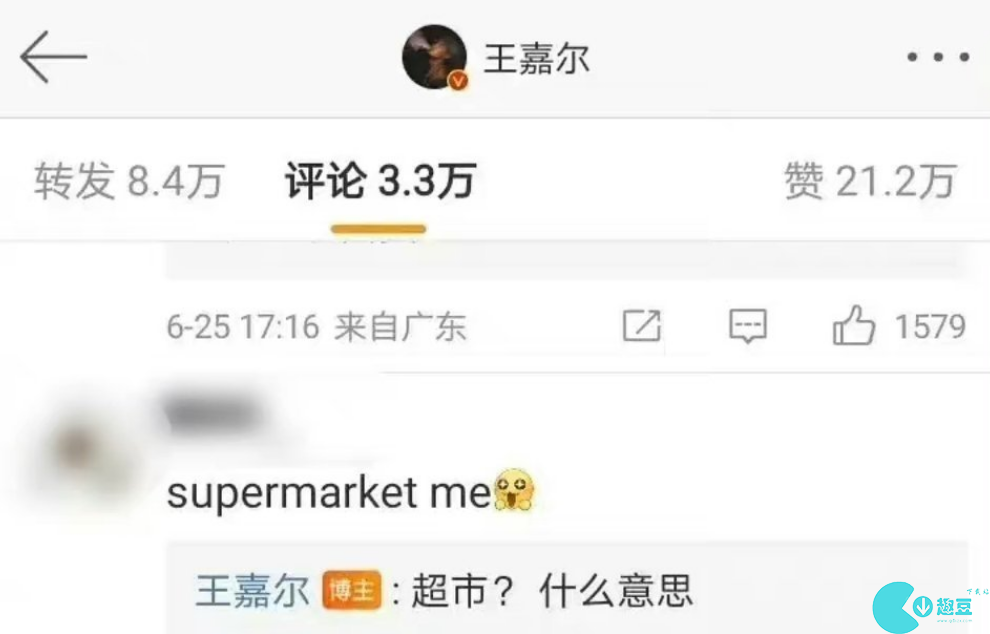Share the comment posted 6-25 17:16

click(641, 326)
